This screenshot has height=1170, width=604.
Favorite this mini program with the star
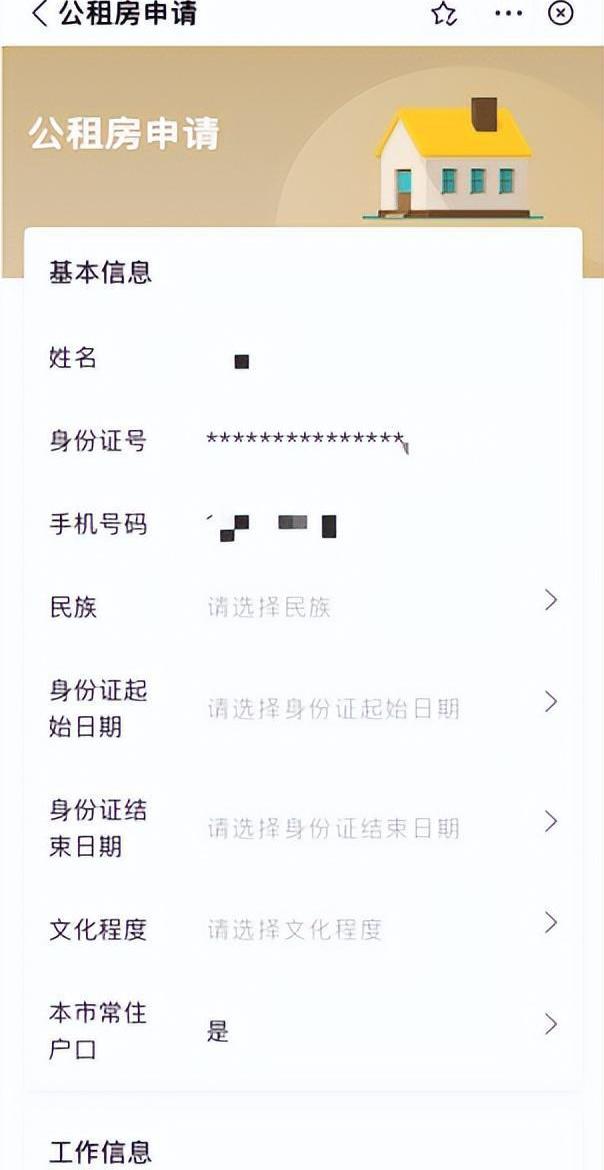point(444,14)
